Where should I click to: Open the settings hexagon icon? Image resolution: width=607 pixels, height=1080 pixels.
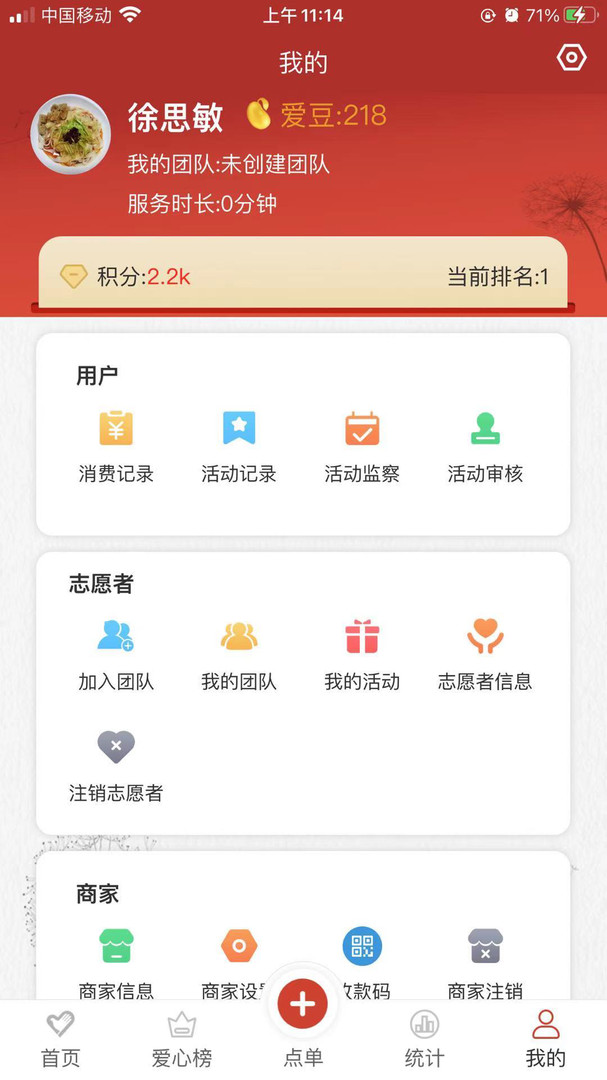coord(571,58)
